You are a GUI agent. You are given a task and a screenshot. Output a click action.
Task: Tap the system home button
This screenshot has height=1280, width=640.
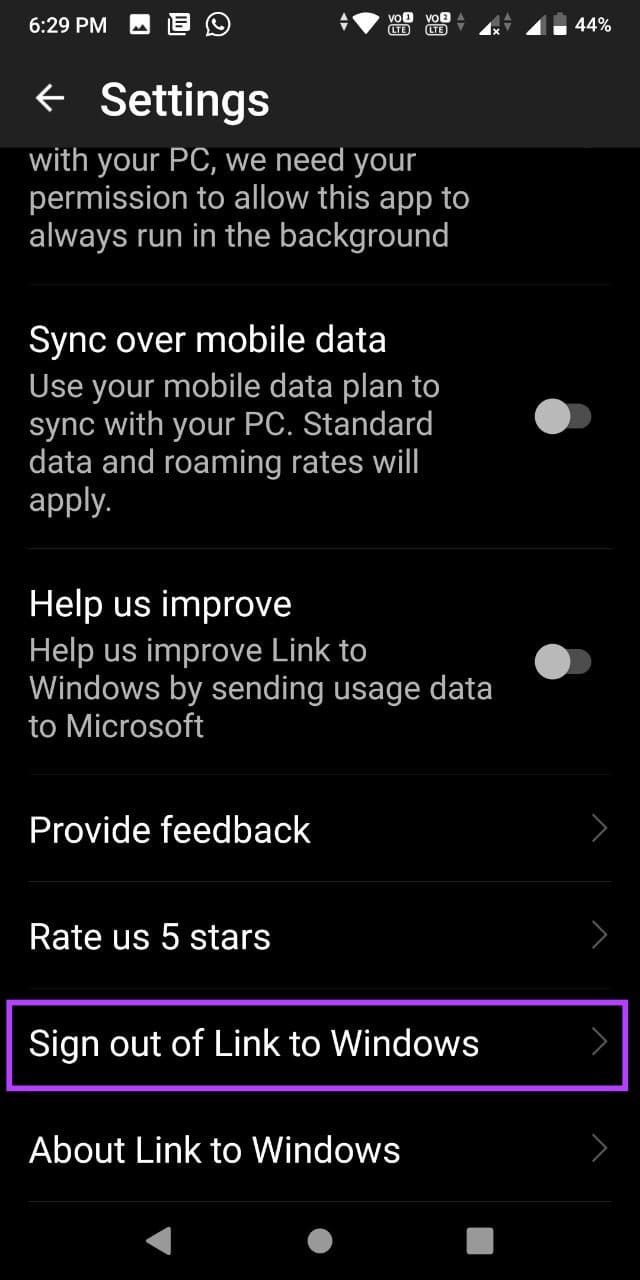click(320, 1241)
